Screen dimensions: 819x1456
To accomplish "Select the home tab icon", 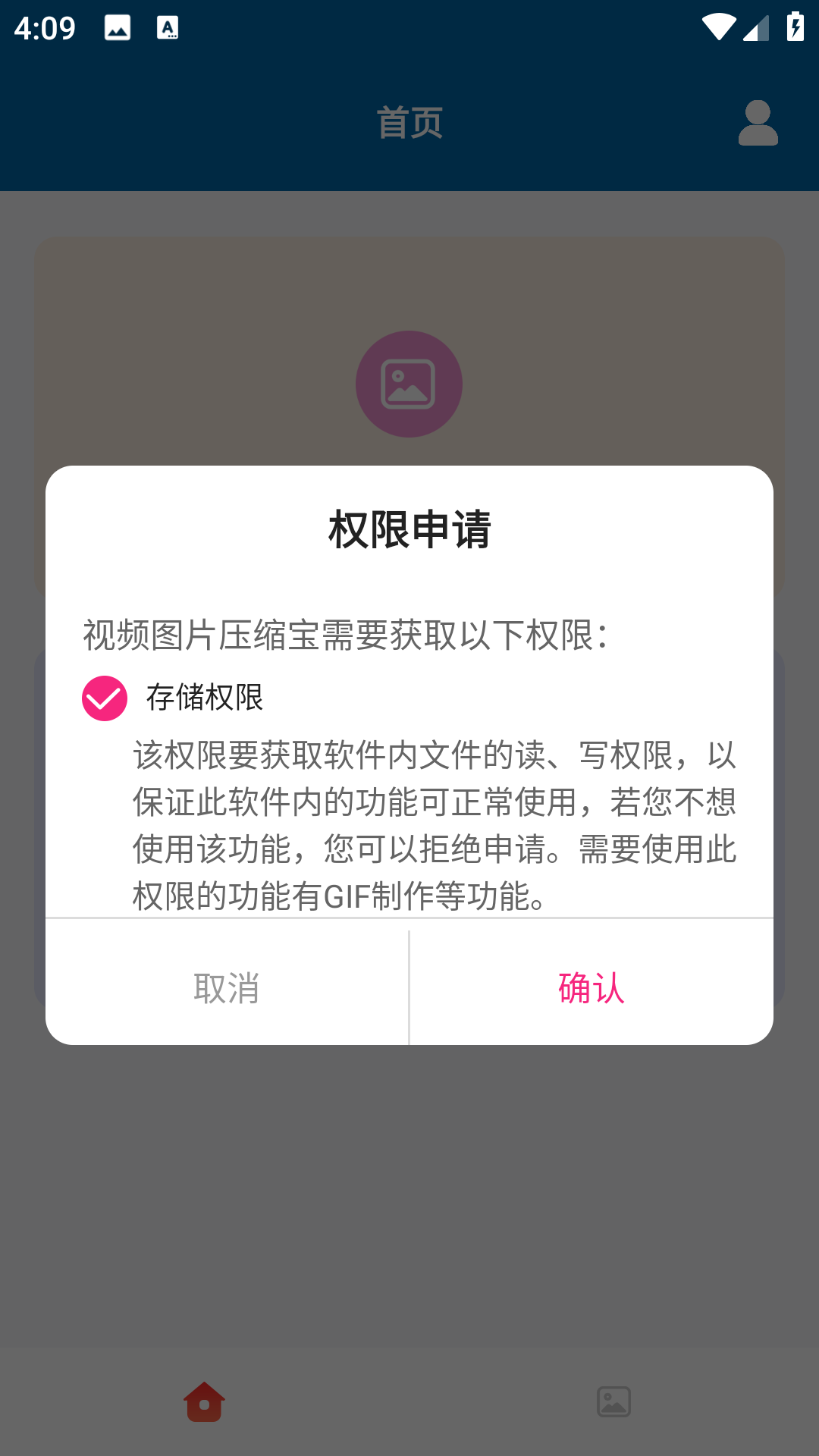I will point(203,1401).
